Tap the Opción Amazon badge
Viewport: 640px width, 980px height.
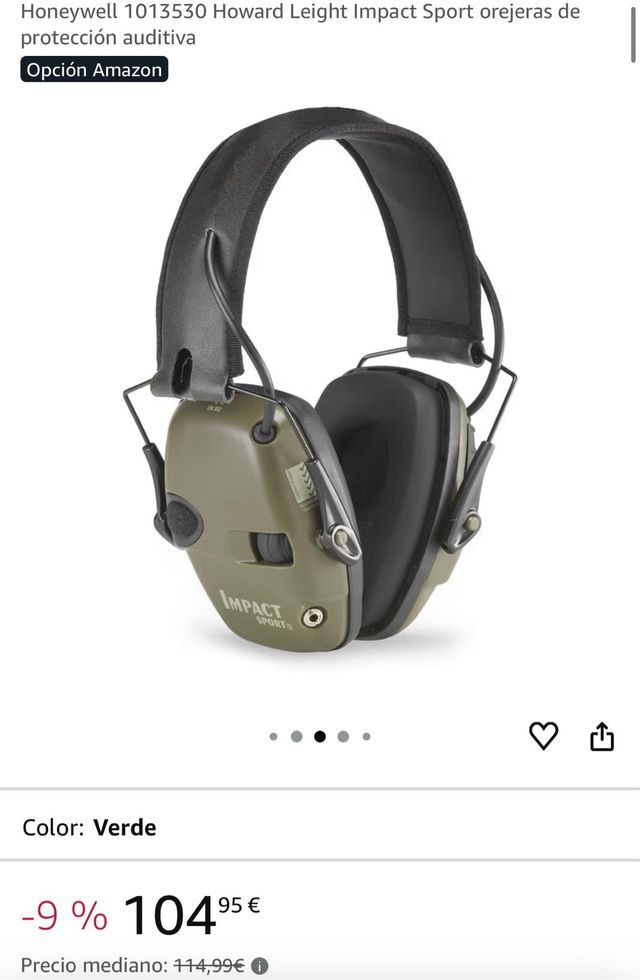point(94,70)
